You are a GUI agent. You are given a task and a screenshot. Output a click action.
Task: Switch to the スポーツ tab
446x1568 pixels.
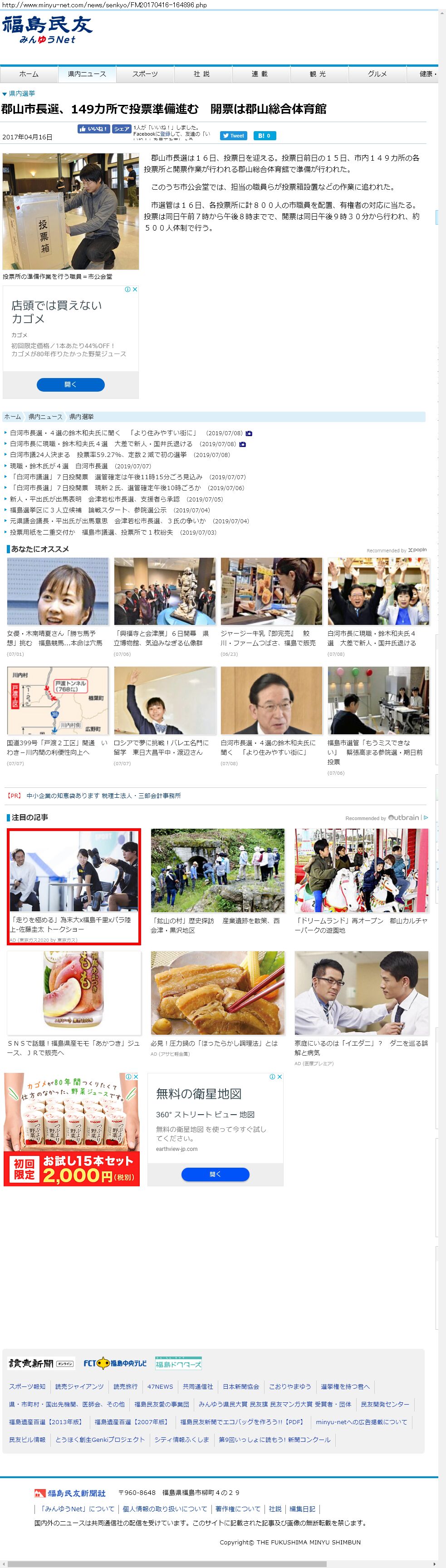tap(145, 74)
